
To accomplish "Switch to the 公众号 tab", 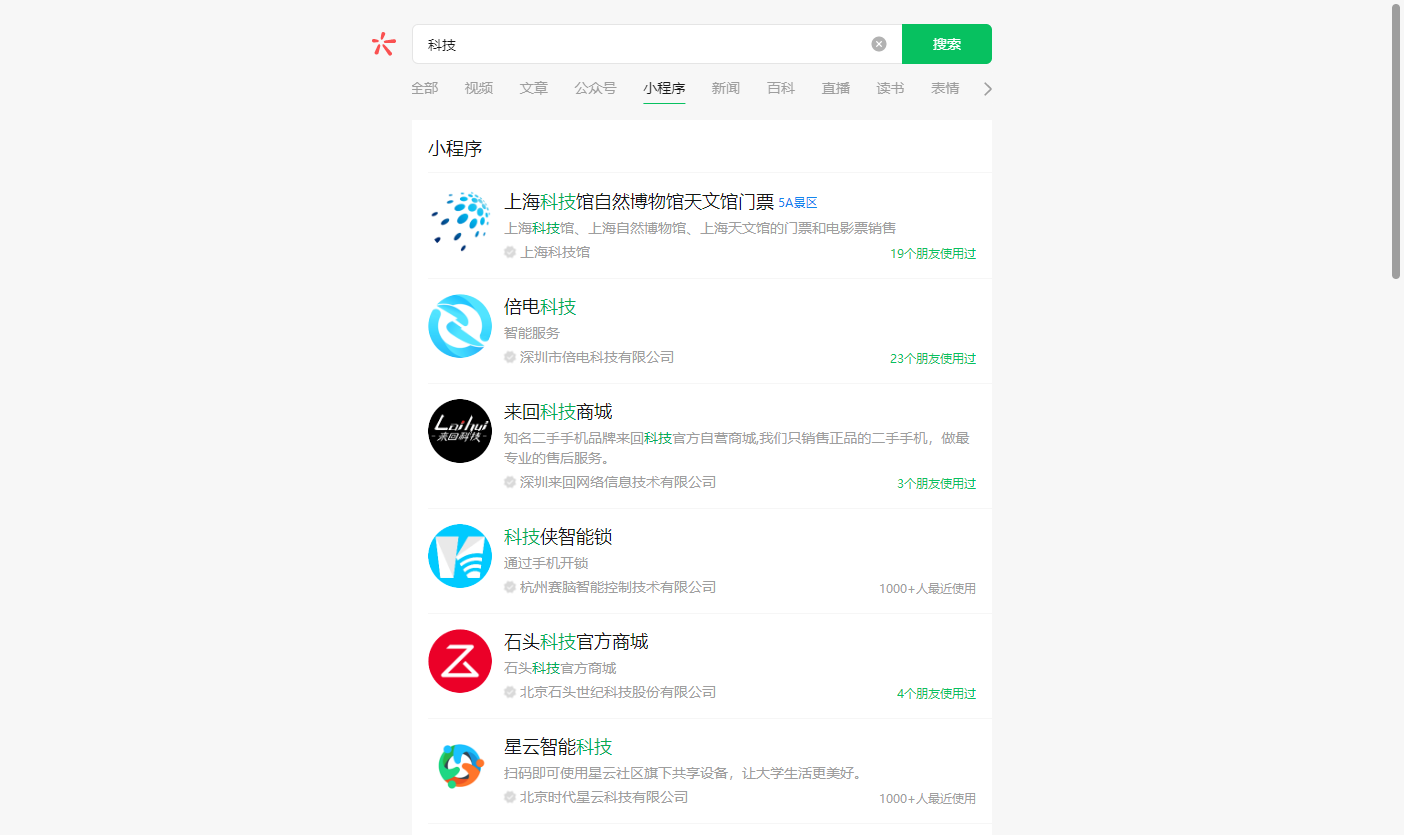I will click(595, 88).
